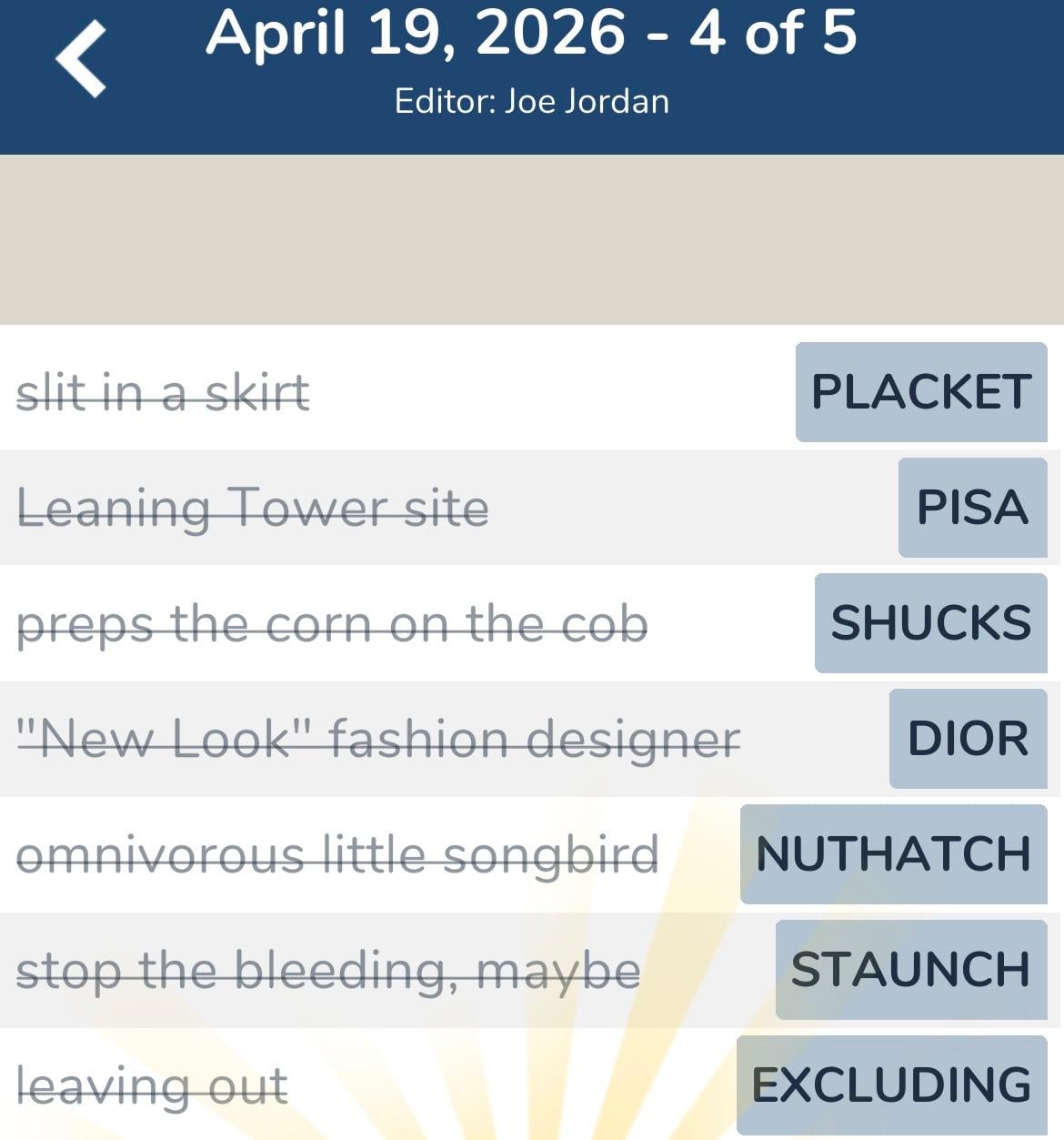
Task: Click the 'April 19, 2026 - 4 of 5' title
Action: pyautogui.click(x=532, y=35)
